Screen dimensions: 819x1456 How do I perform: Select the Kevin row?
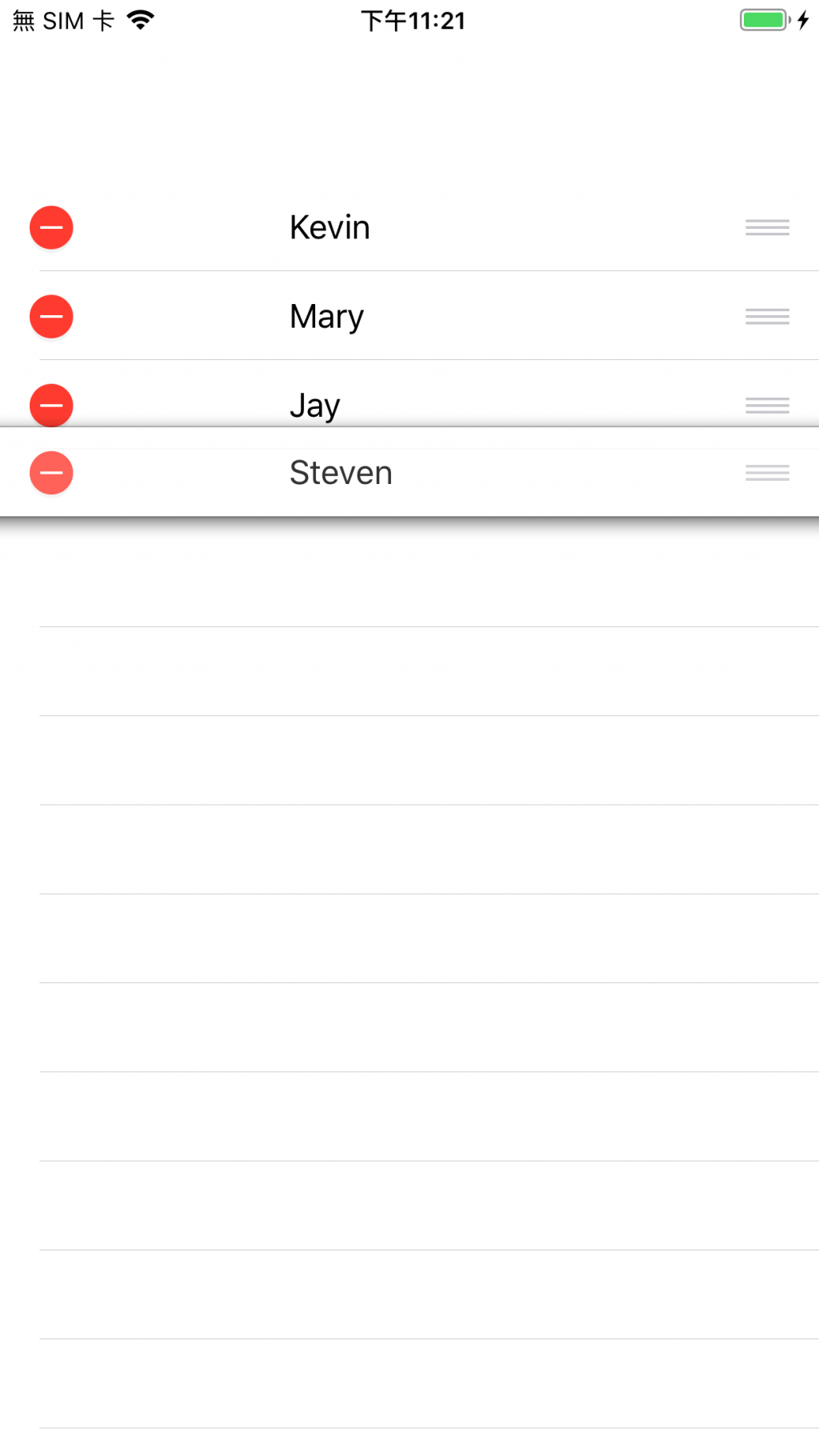click(330, 228)
